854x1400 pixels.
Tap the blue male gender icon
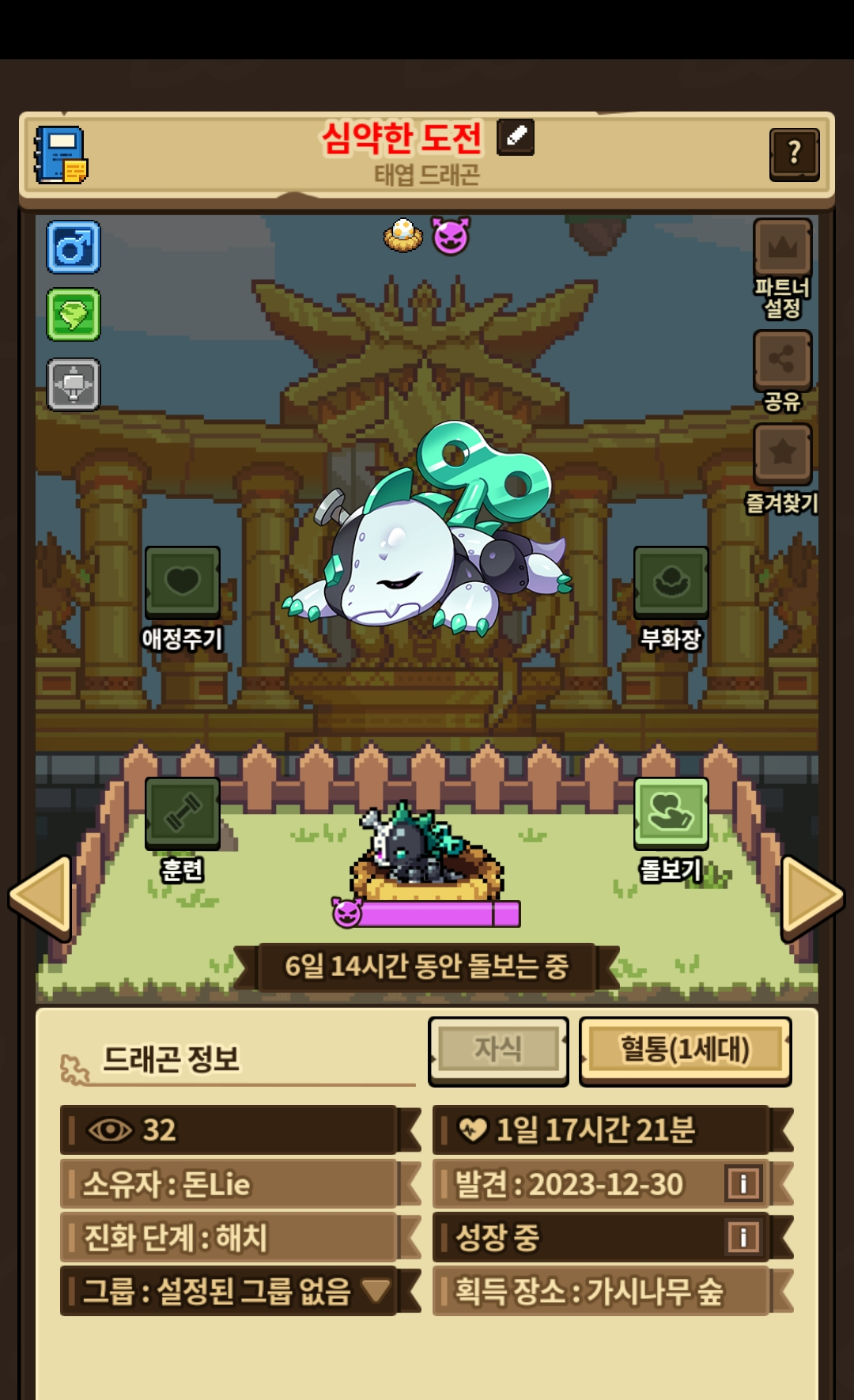[74, 248]
